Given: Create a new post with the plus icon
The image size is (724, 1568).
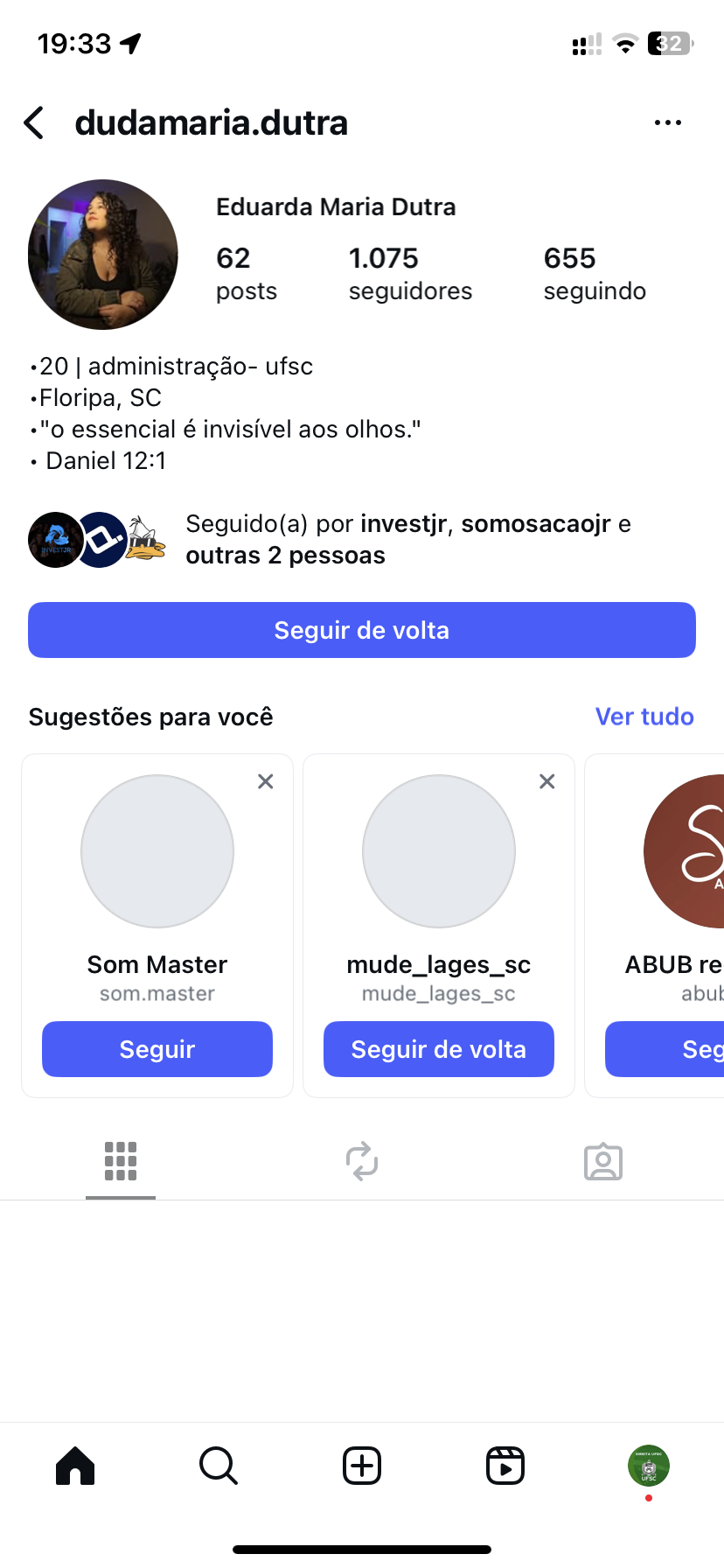Looking at the screenshot, I should tap(362, 1466).
